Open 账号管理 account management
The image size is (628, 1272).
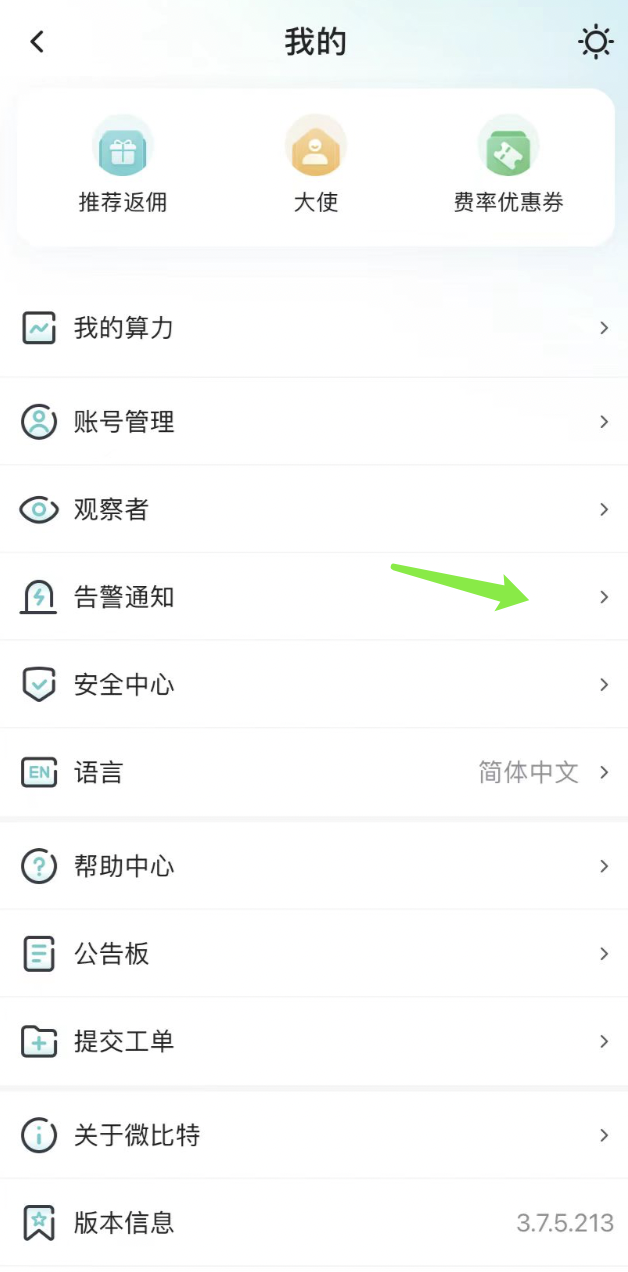314,422
